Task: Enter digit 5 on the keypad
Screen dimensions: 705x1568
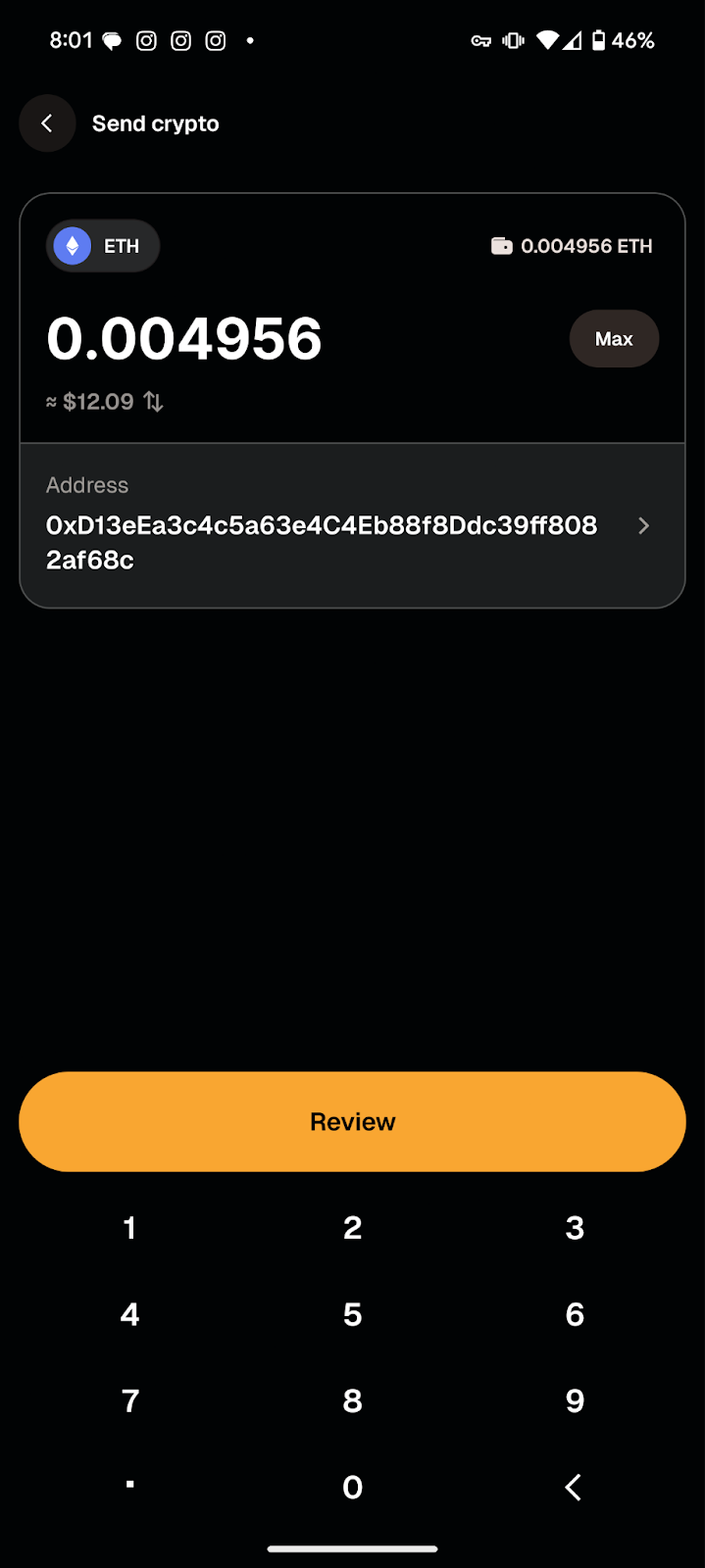Action: [x=353, y=1314]
